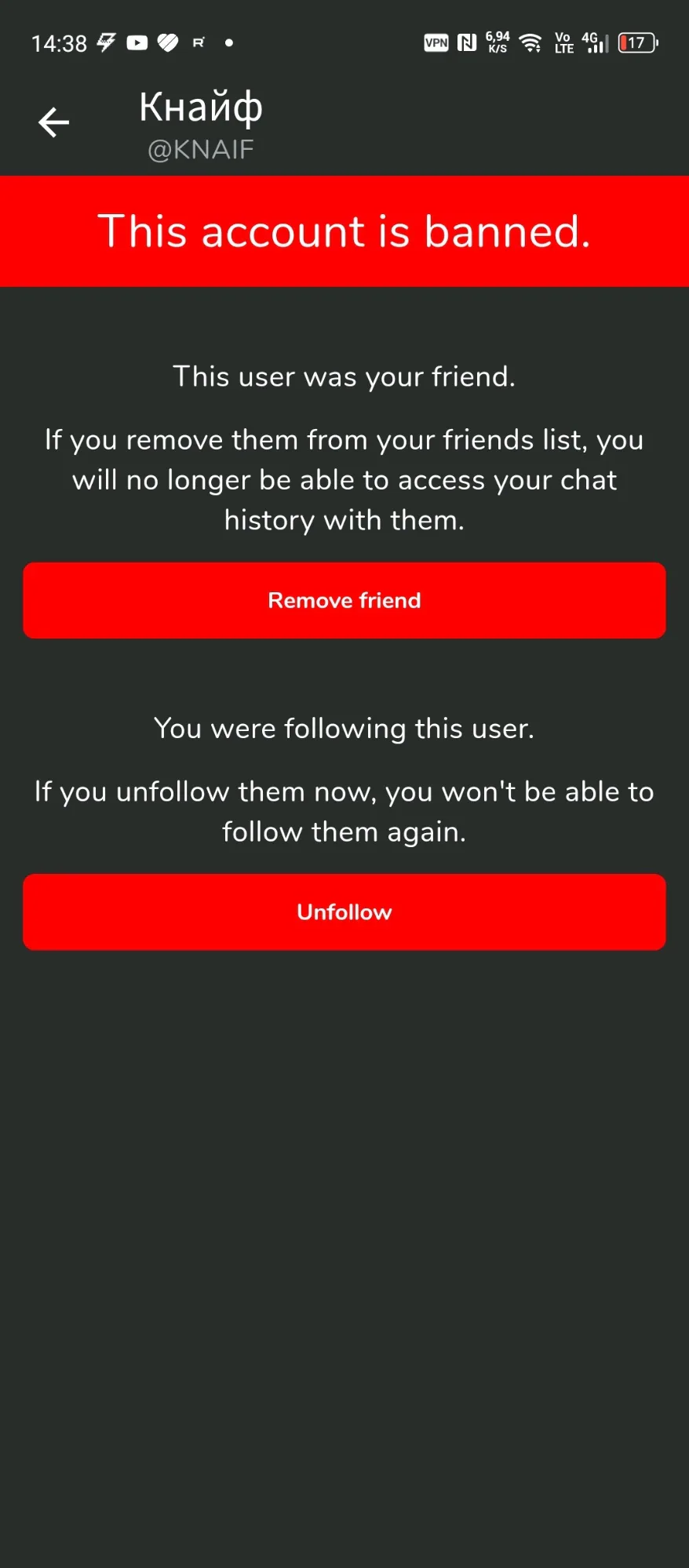Screen dimensions: 689x1568
Task: Unfollow the banned user Кнайф
Action: pos(344,911)
